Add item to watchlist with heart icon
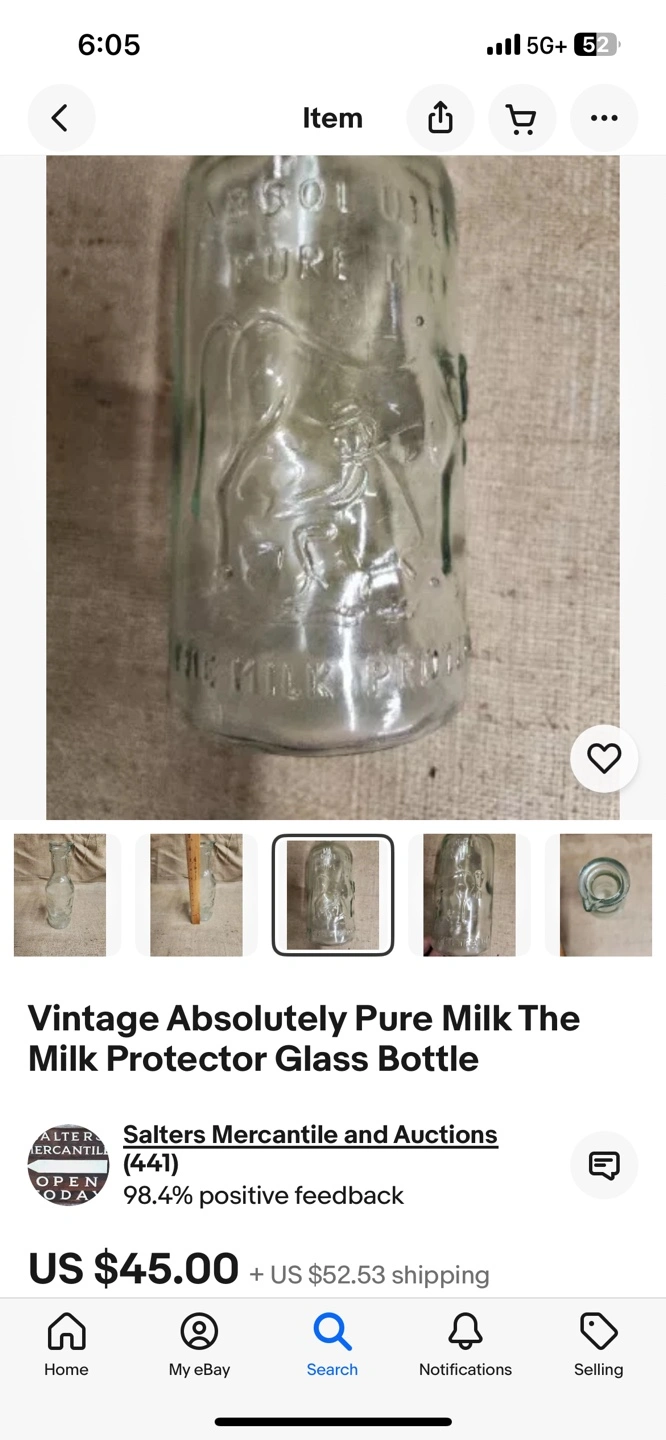The image size is (666, 1440). pyautogui.click(x=604, y=759)
